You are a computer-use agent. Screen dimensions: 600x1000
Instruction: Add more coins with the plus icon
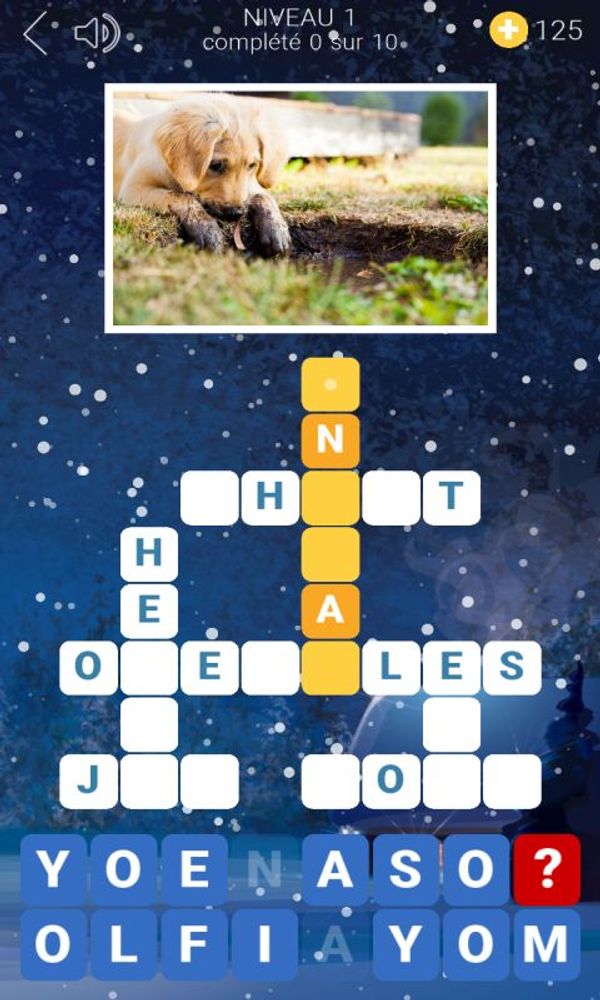click(508, 31)
